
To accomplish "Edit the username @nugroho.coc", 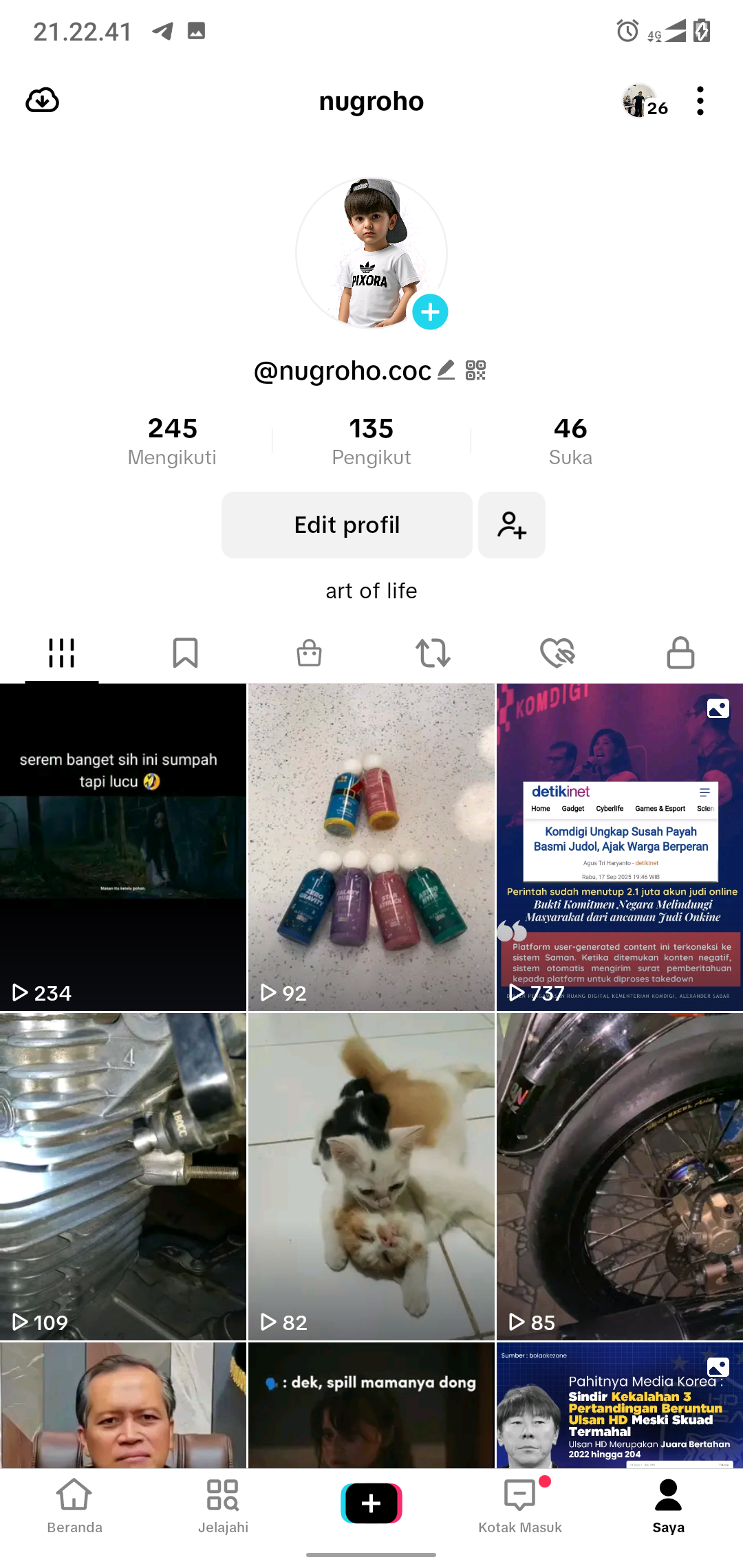I will click(x=446, y=370).
